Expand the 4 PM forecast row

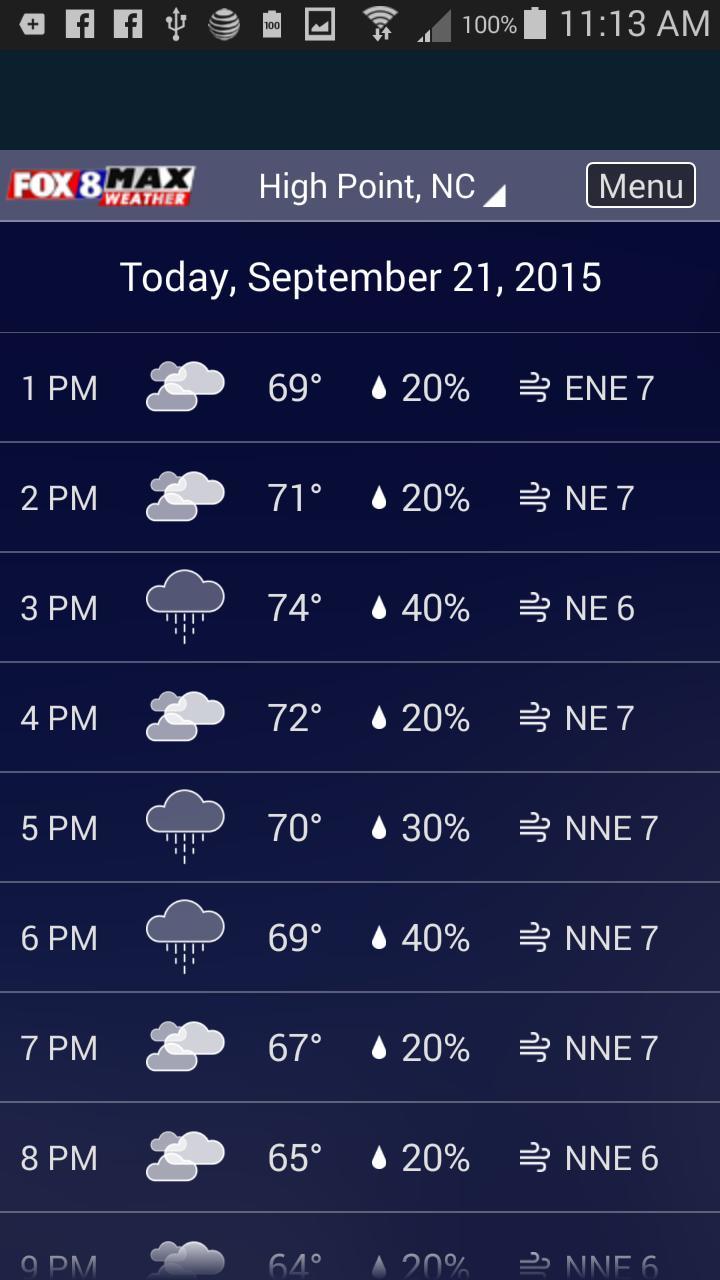point(360,716)
